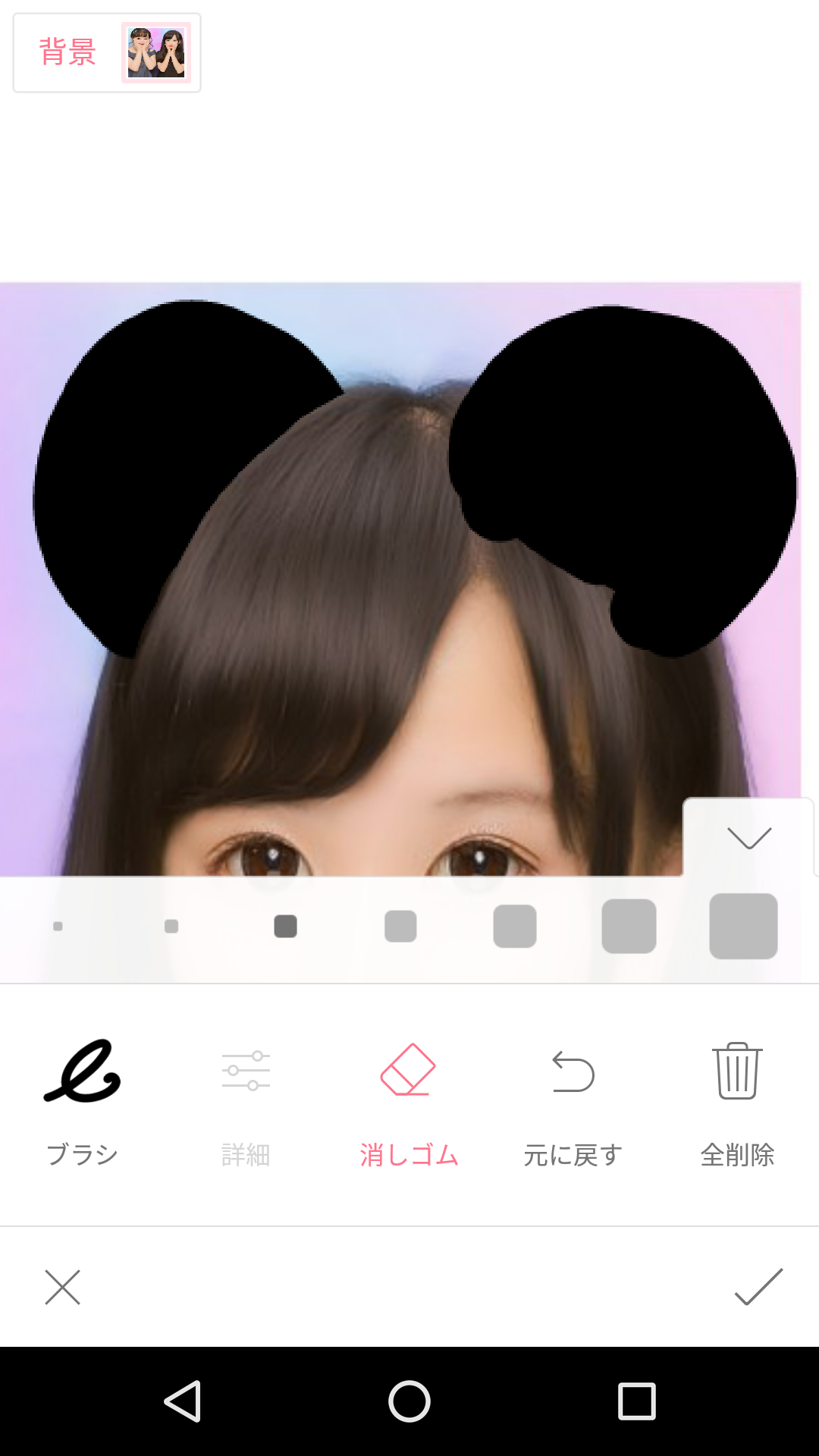
Task: Open the 詳細 detail settings
Action: (246, 1100)
